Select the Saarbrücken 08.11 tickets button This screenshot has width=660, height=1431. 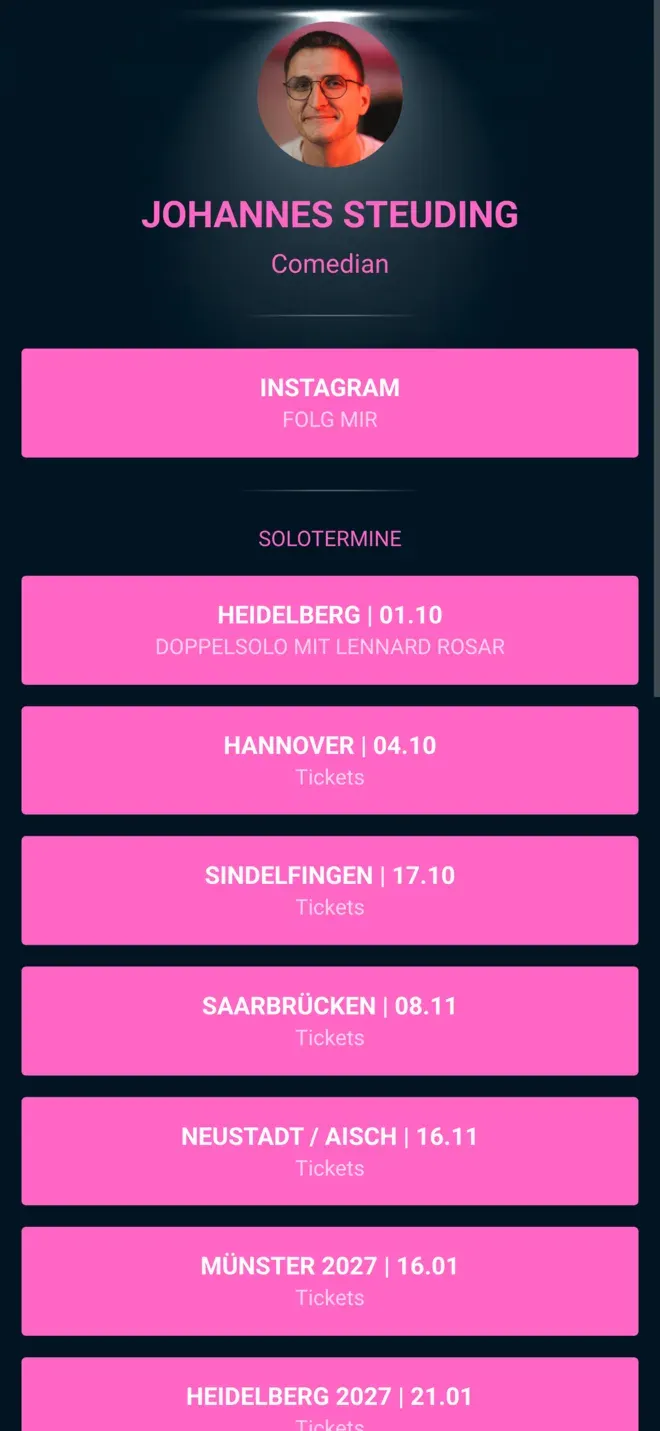coord(330,1021)
